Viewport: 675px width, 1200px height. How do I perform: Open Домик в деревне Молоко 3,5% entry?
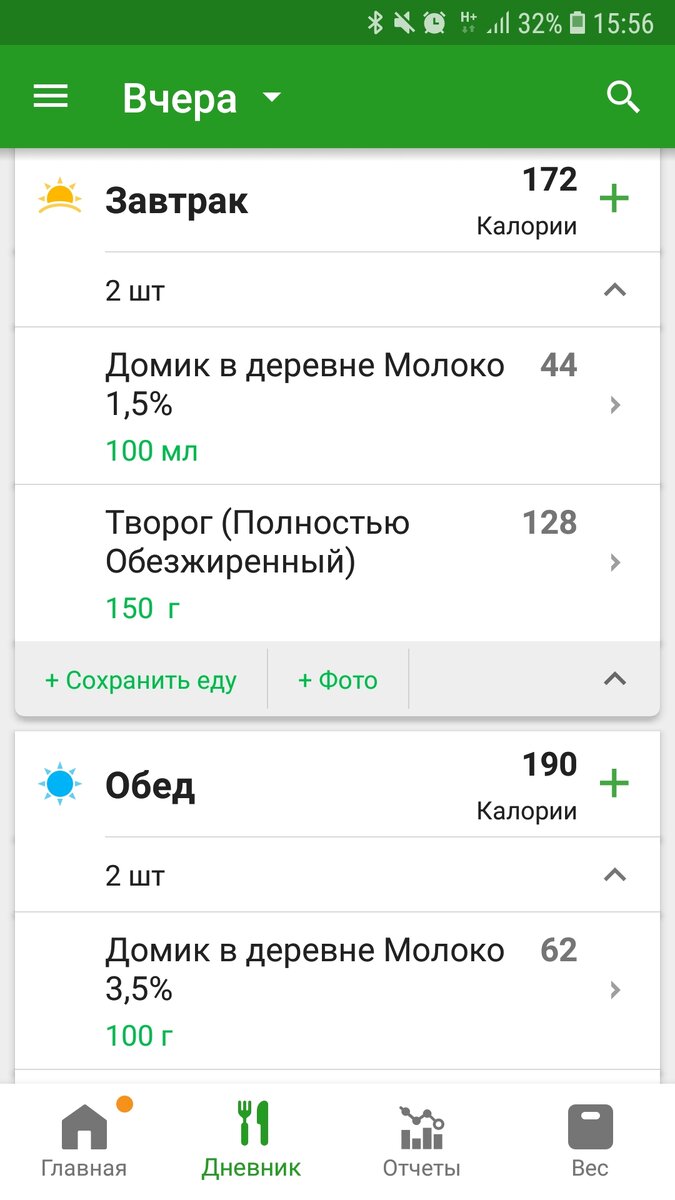coord(337,991)
